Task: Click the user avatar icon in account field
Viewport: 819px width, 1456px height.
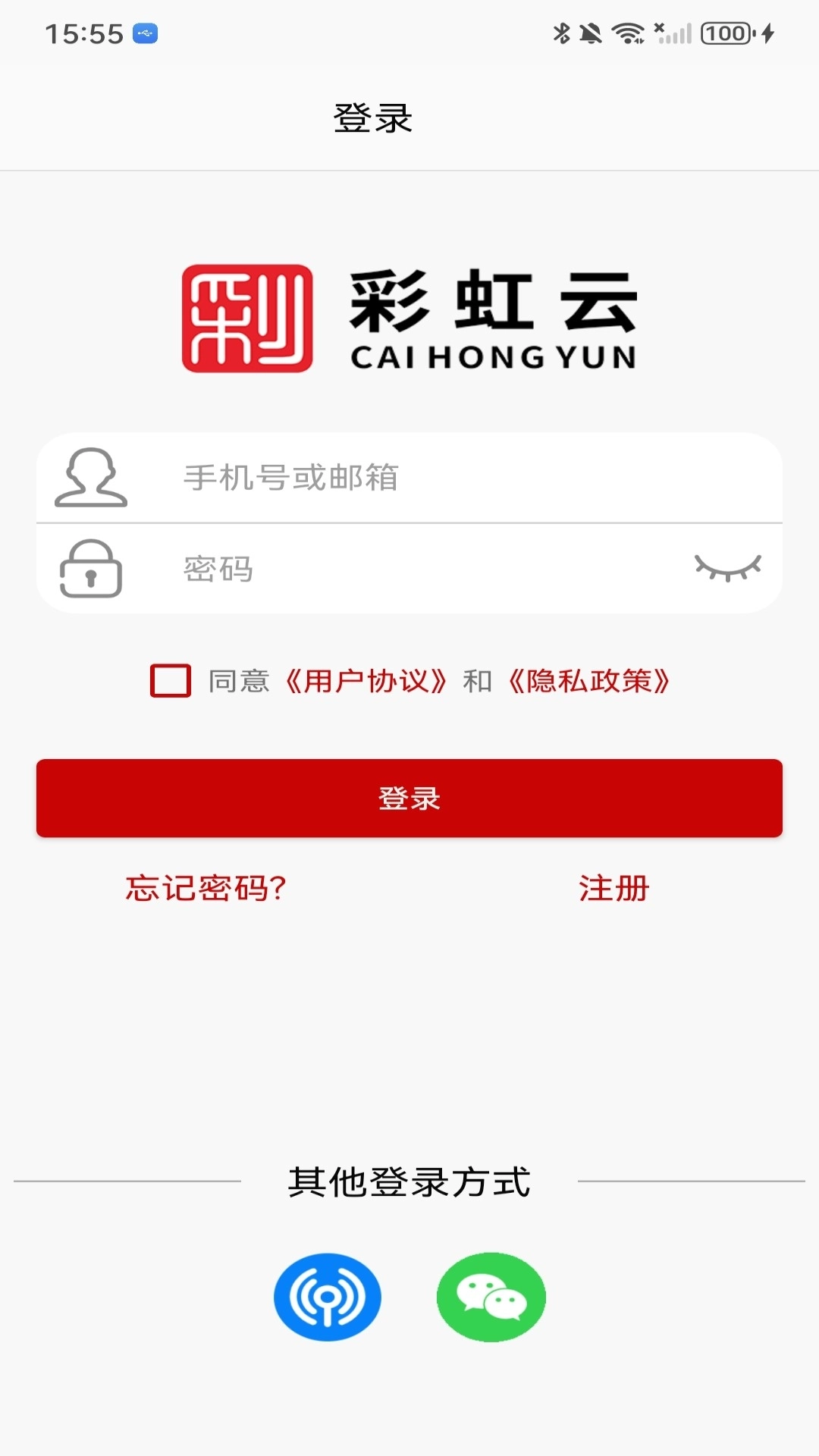Action: [89, 478]
